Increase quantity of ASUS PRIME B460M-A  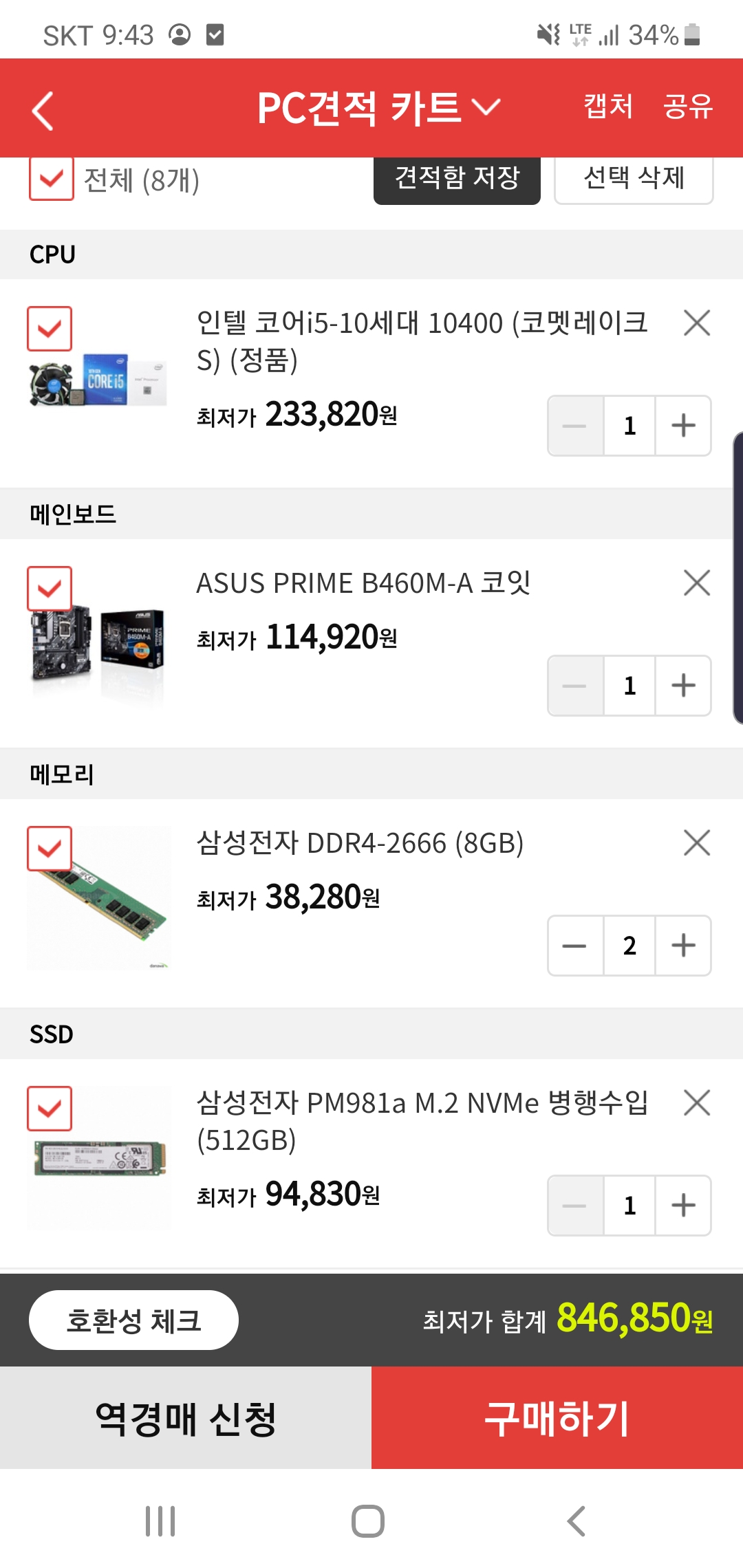click(x=683, y=686)
